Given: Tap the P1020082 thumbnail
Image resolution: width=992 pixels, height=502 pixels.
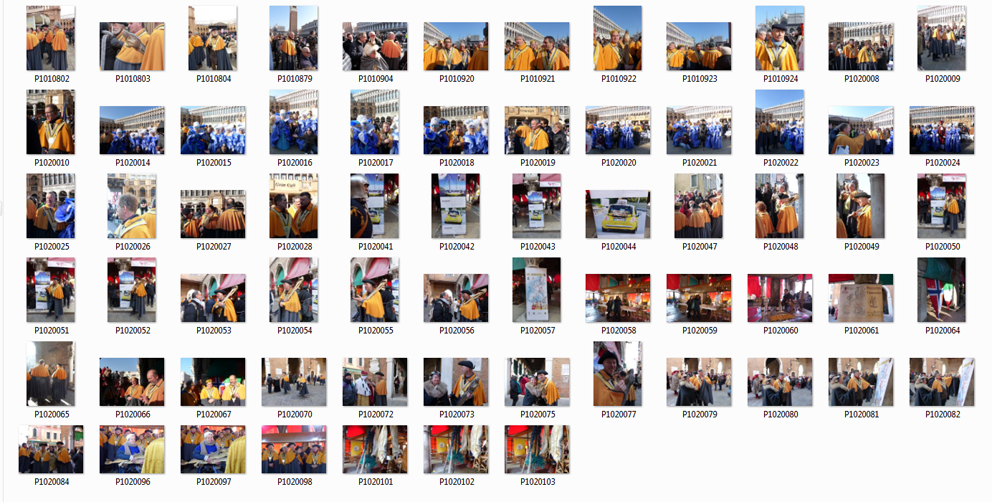Looking at the screenshot, I should pos(942,381).
